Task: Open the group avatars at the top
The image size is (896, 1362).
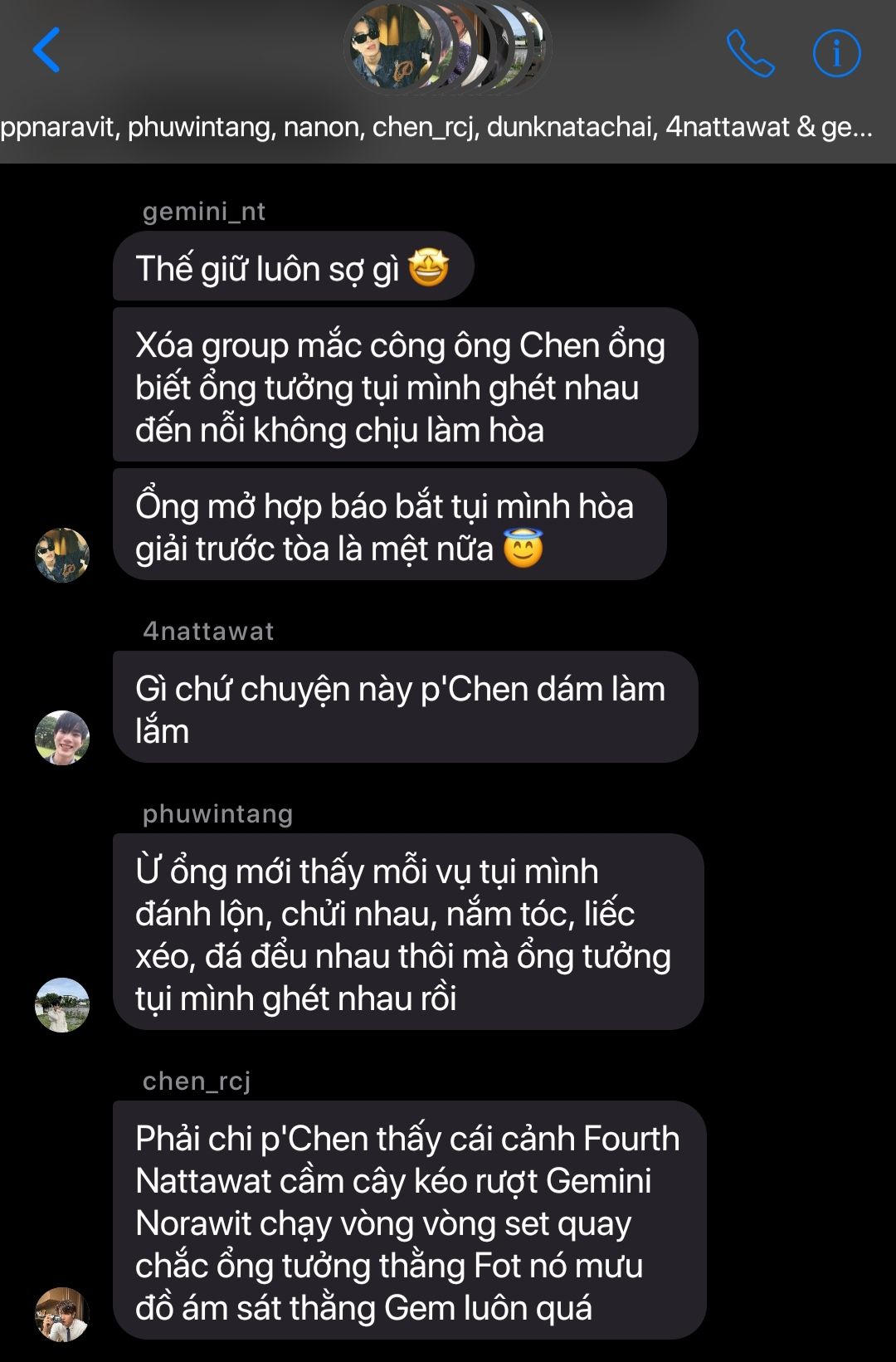Action: [447, 47]
